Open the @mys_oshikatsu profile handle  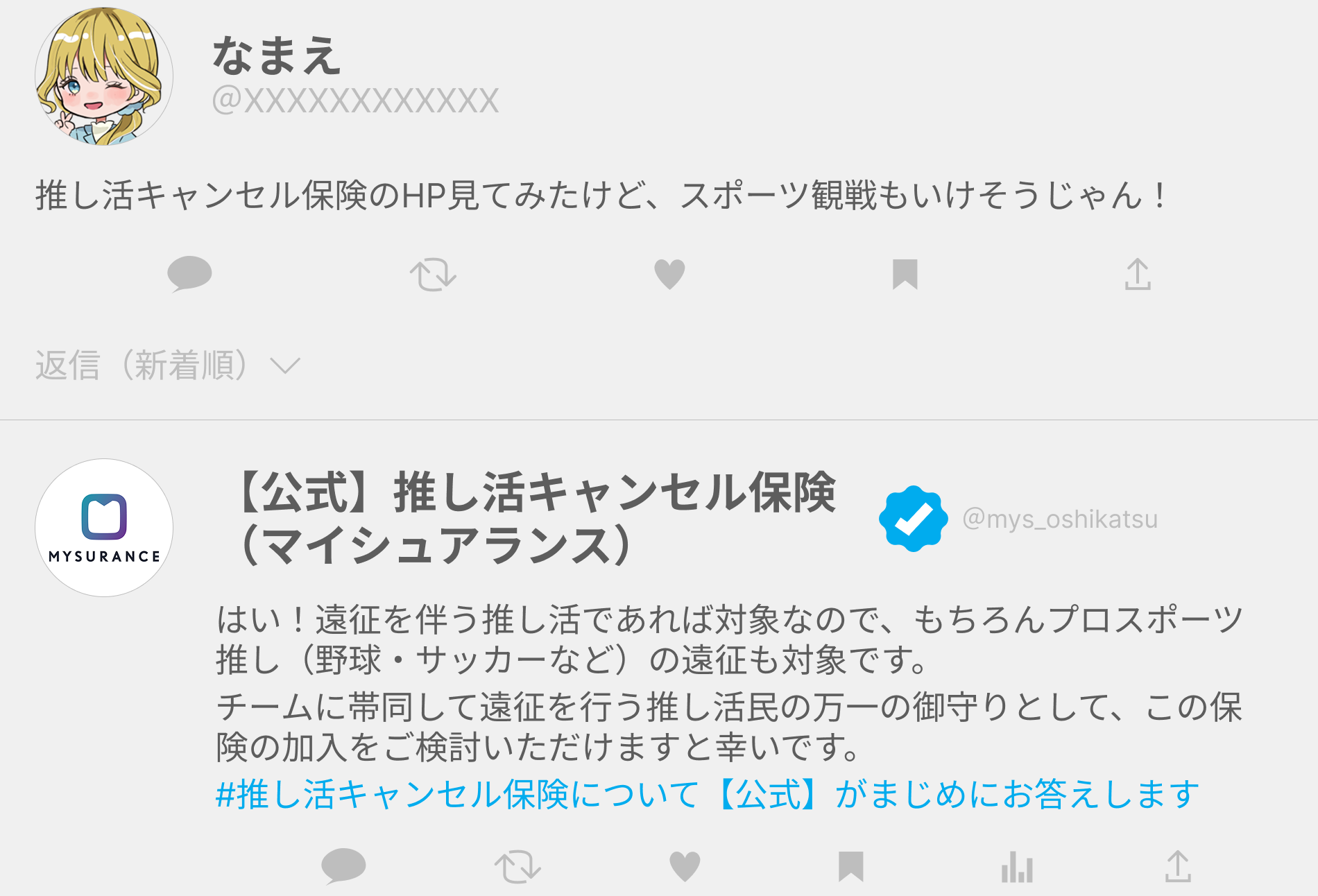click(1060, 519)
